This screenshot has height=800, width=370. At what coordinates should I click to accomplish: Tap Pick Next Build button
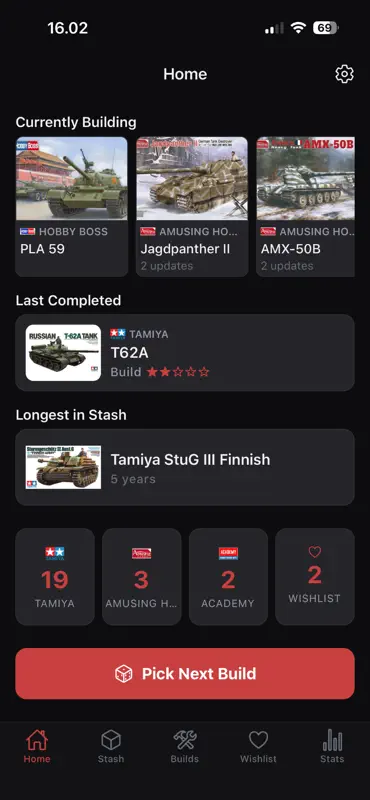click(x=185, y=673)
